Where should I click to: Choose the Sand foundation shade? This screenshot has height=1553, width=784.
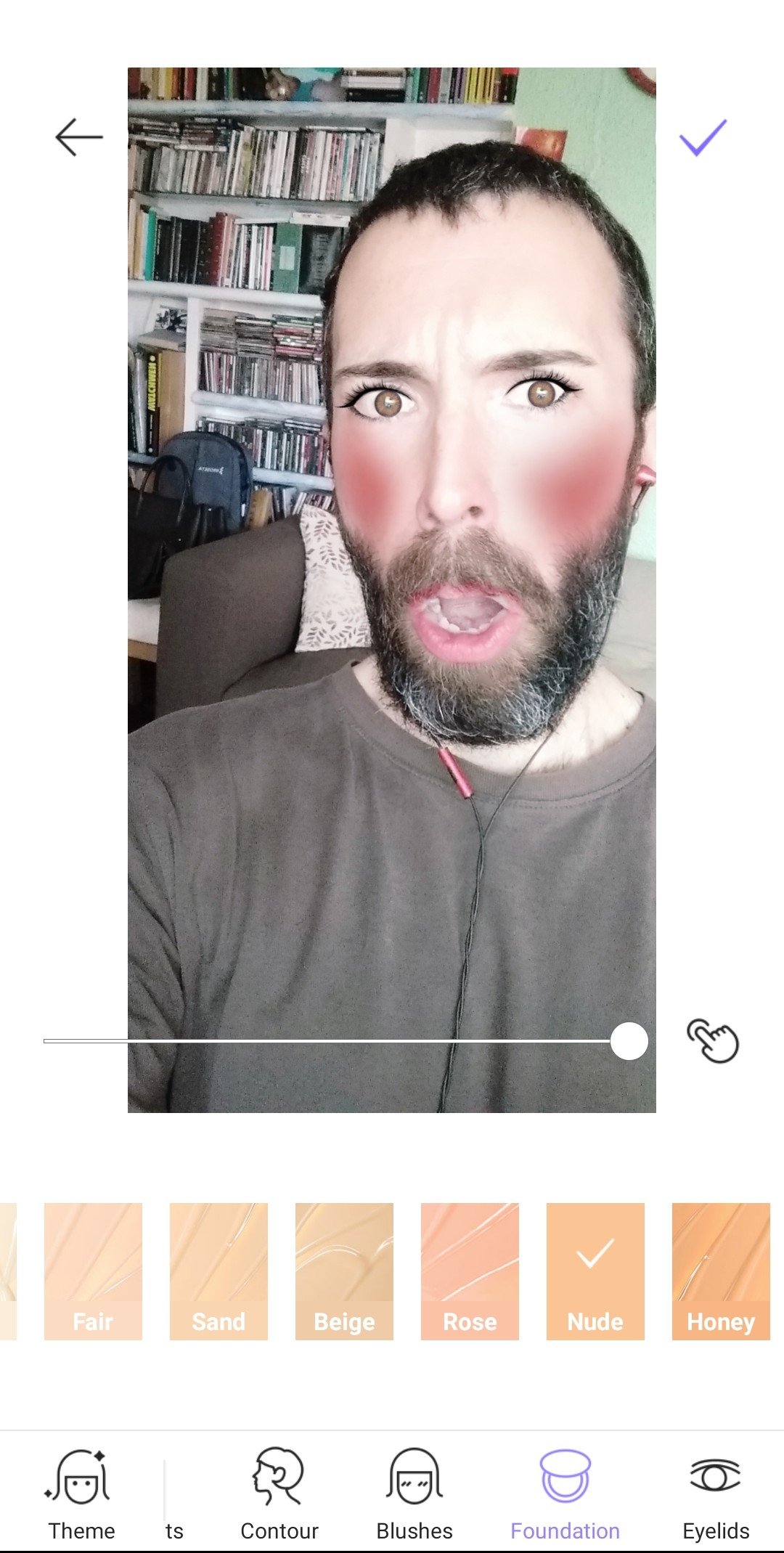pos(219,1271)
